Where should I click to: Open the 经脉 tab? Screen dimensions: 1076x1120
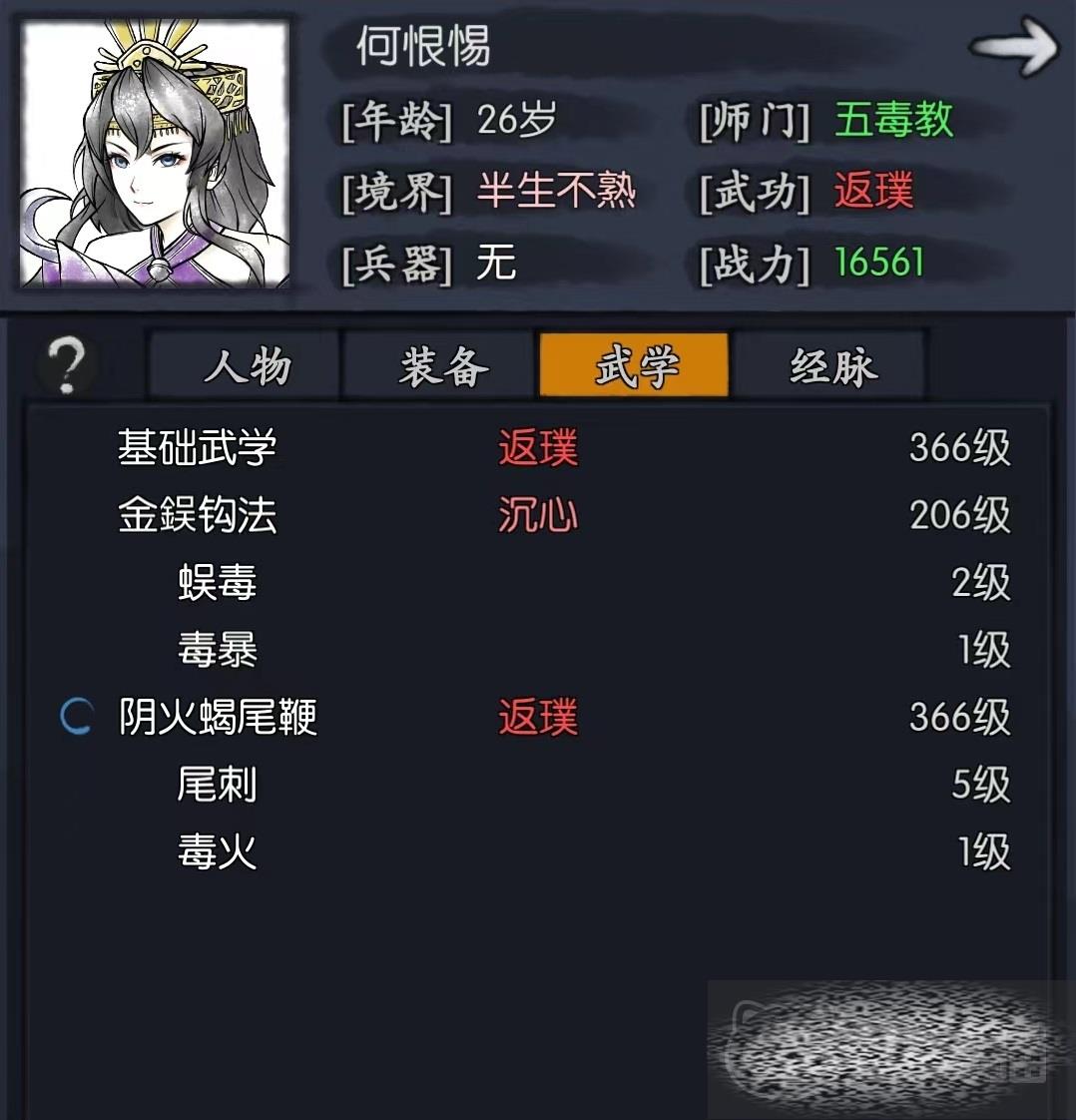click(x=831, y=366)
